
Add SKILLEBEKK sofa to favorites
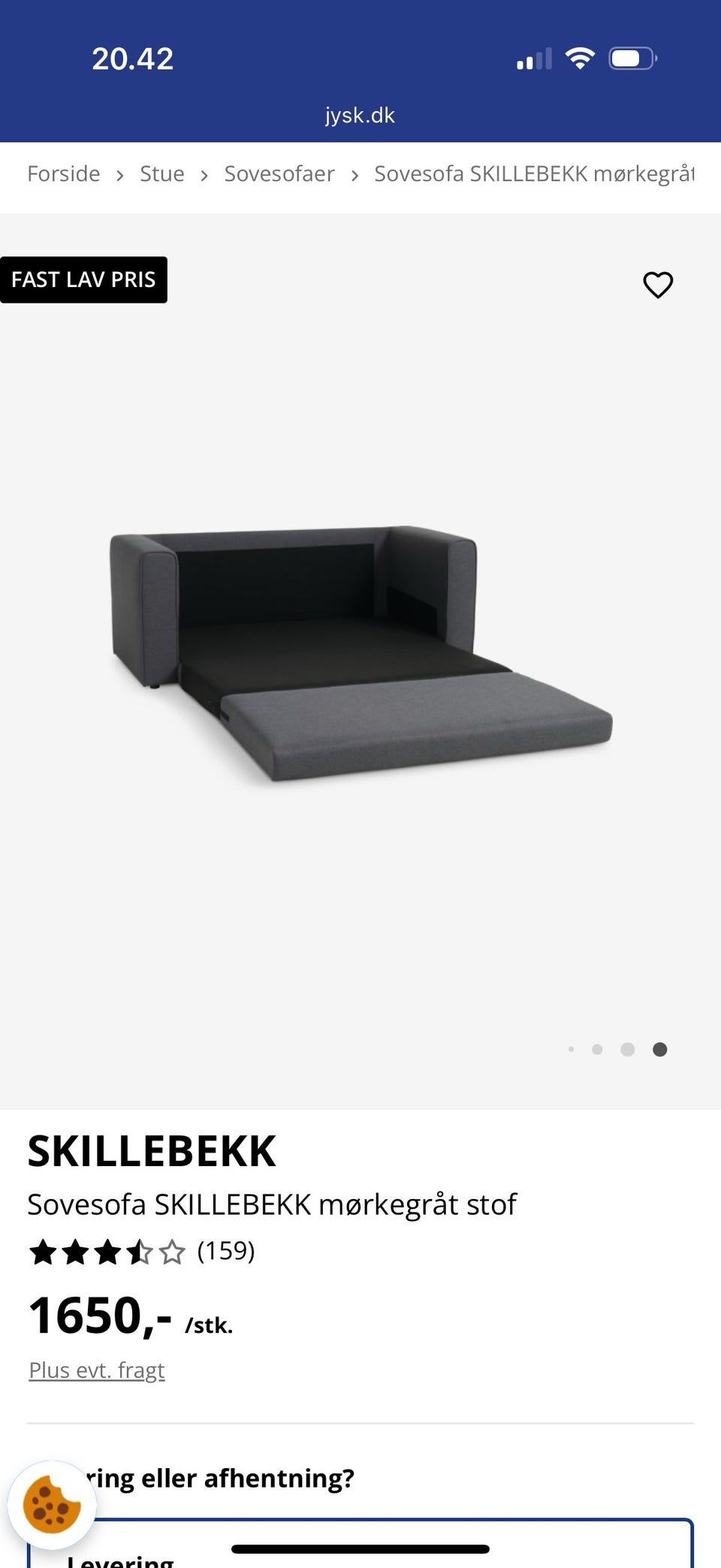click(658, 285)
